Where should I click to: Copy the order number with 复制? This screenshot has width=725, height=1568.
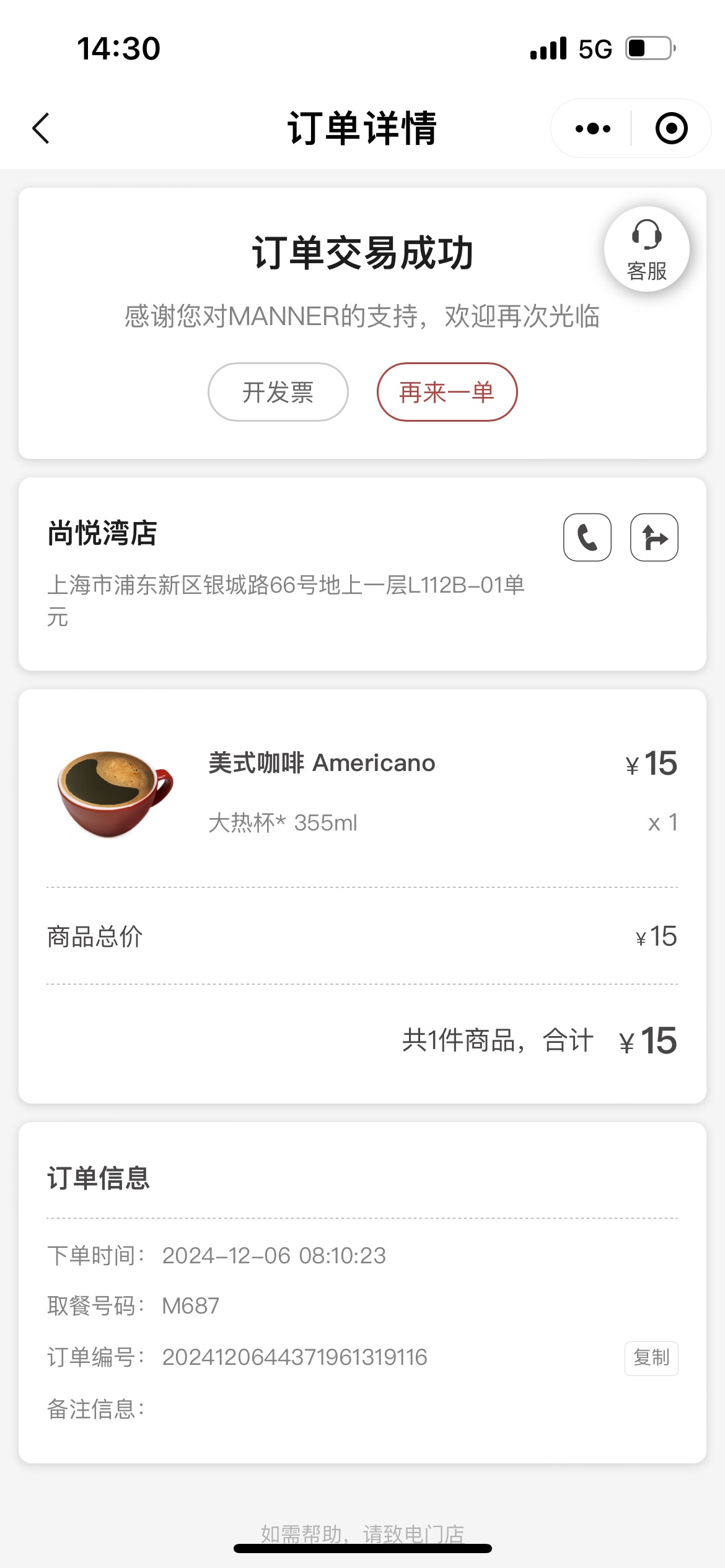click(x=651, y=1358)
